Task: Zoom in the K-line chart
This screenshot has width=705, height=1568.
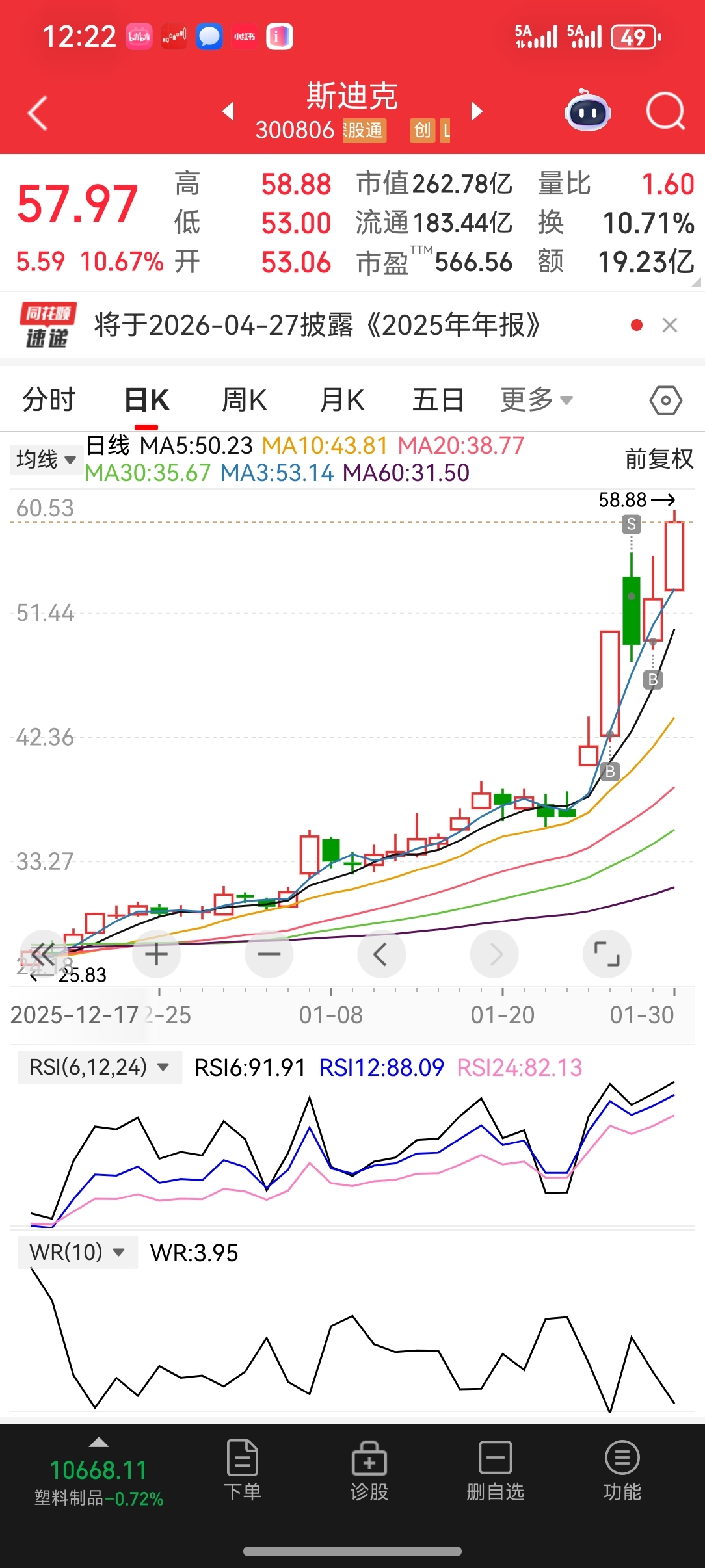Action: click(x=156, y=954)
